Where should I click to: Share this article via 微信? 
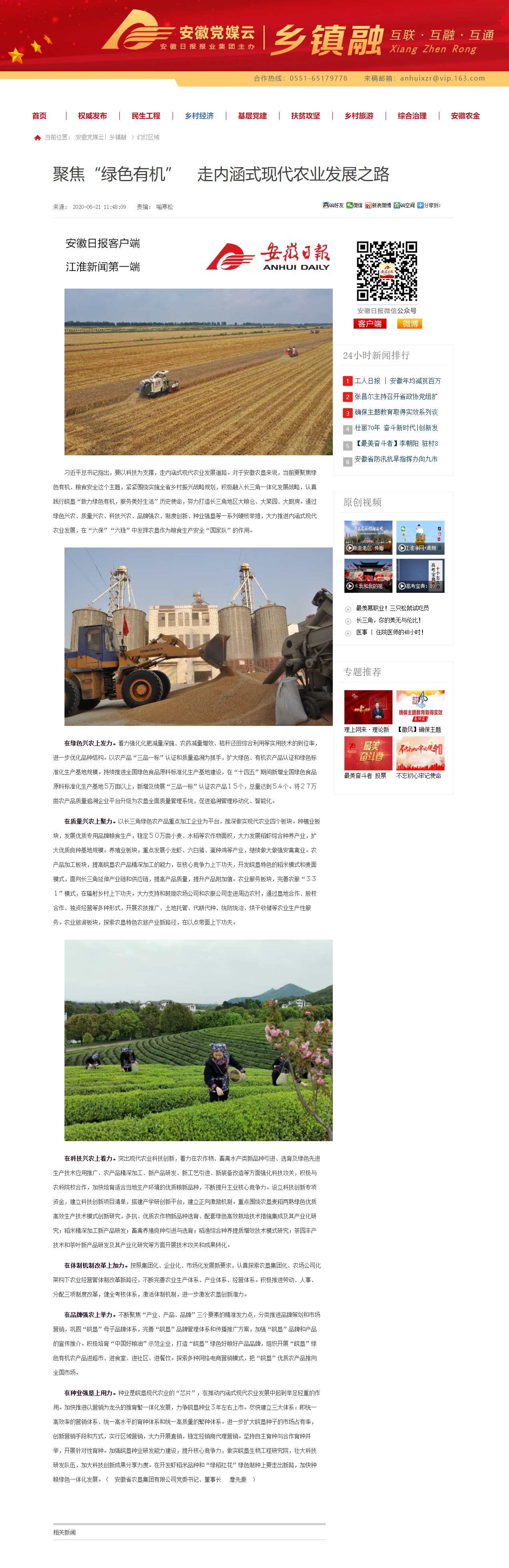point(354,206)
